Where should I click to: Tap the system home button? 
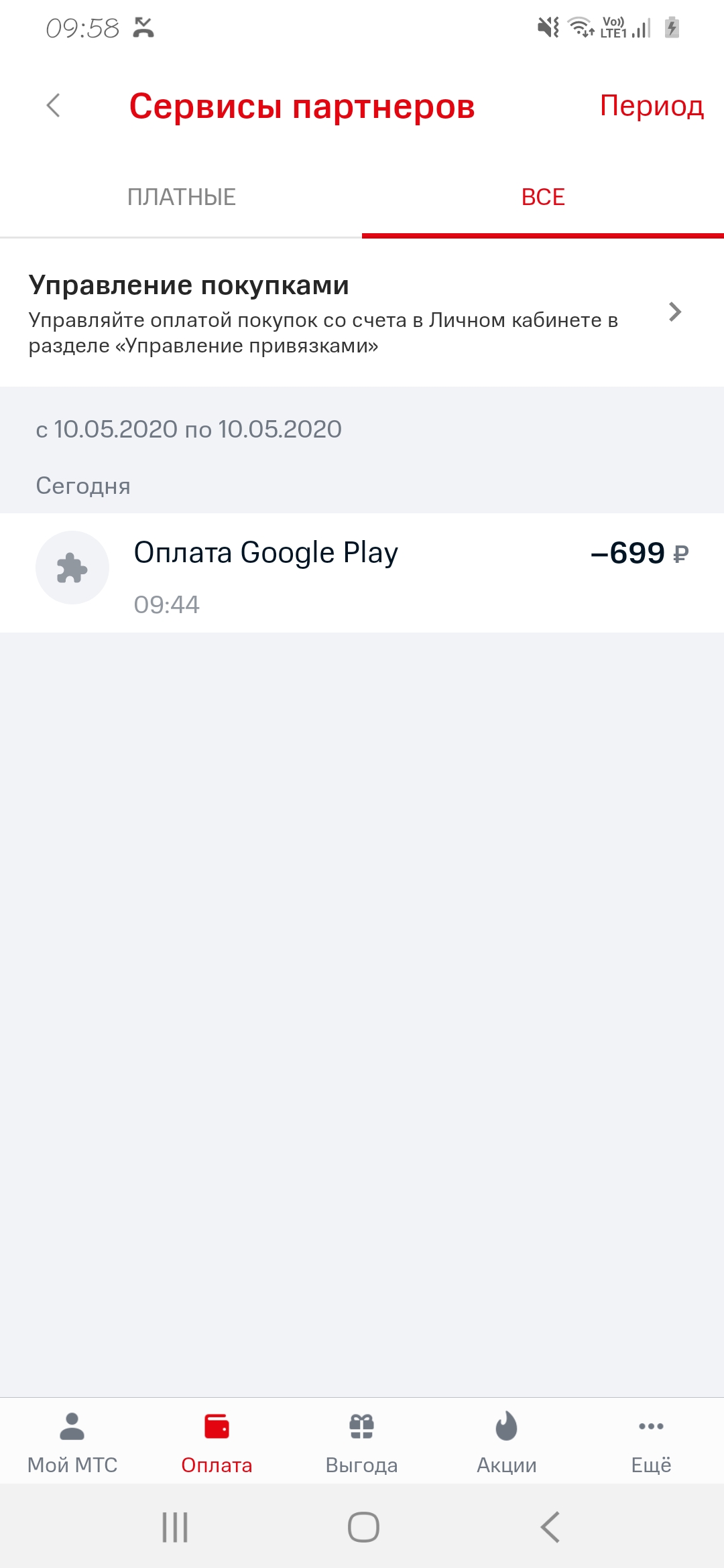363,1527
